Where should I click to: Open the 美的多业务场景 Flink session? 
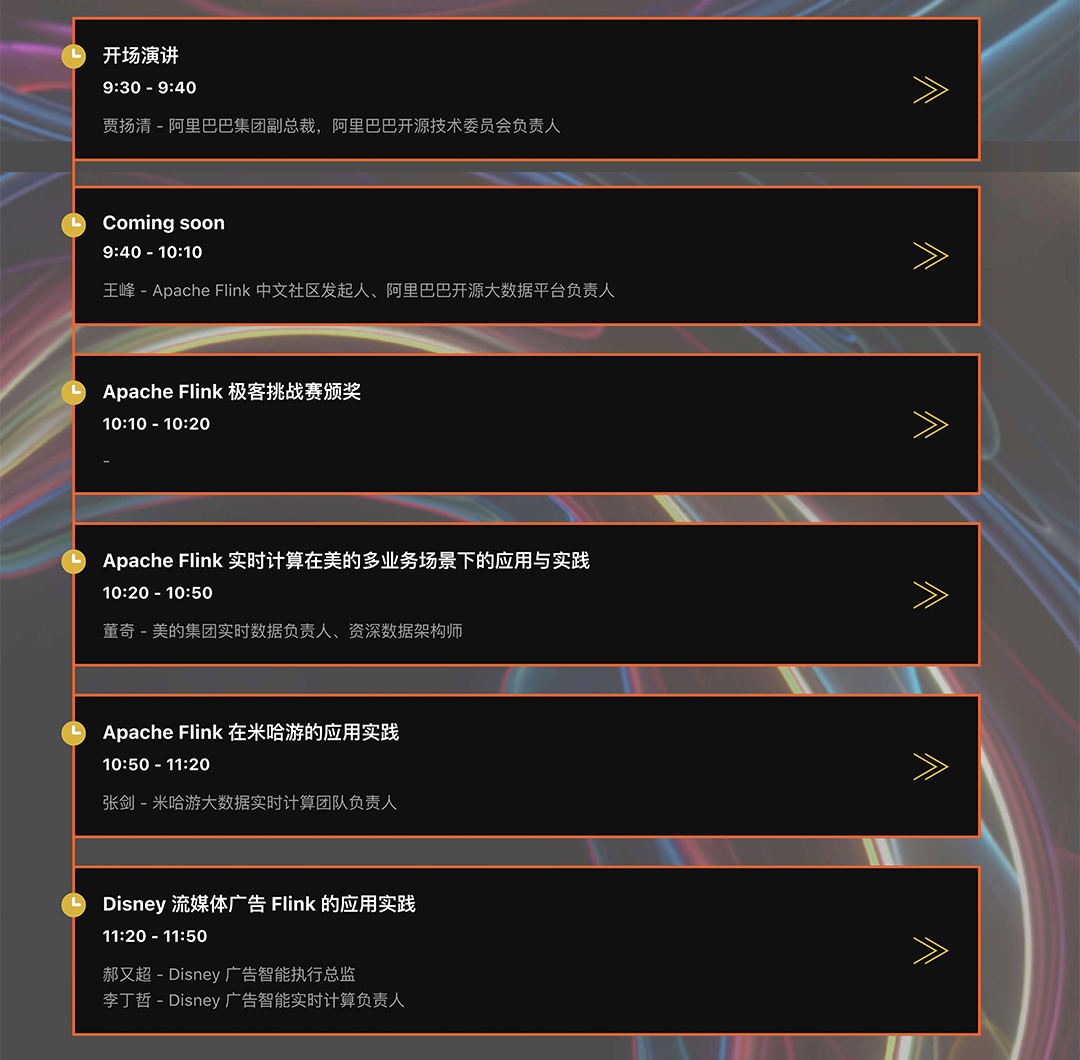[x=526, y=594]
